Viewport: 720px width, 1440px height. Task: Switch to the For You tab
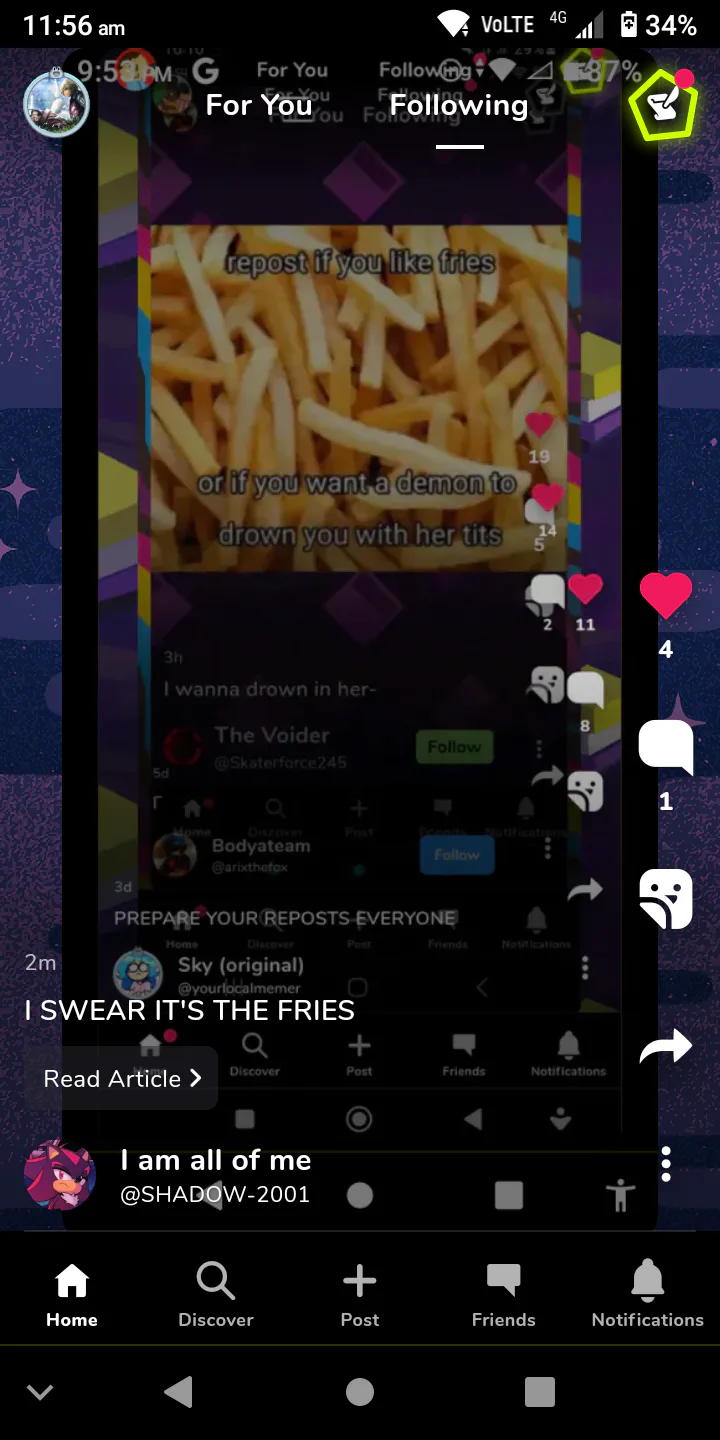click(259, 105)
